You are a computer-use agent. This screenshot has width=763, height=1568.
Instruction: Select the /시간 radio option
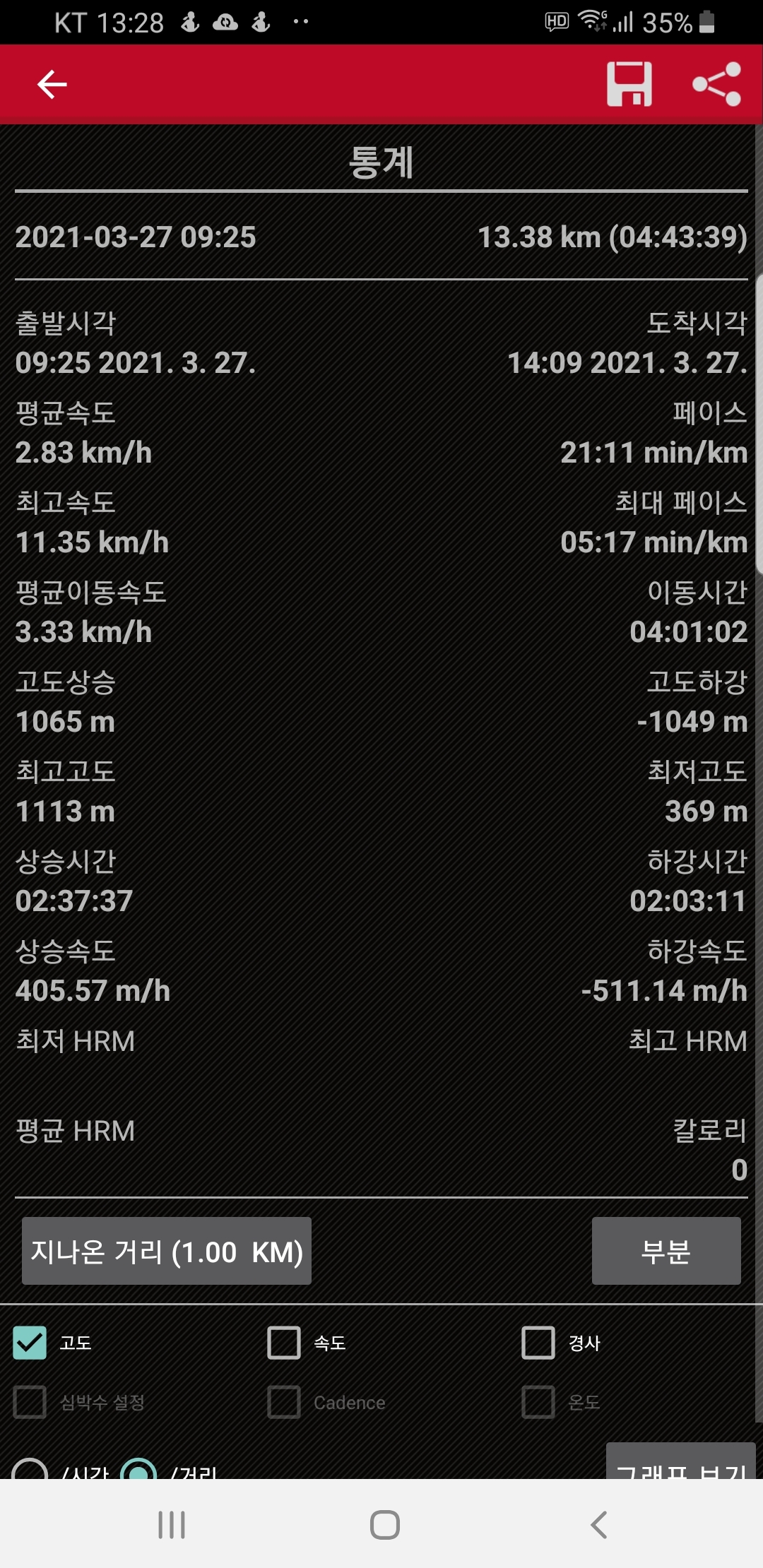[x=30, y=1471]
